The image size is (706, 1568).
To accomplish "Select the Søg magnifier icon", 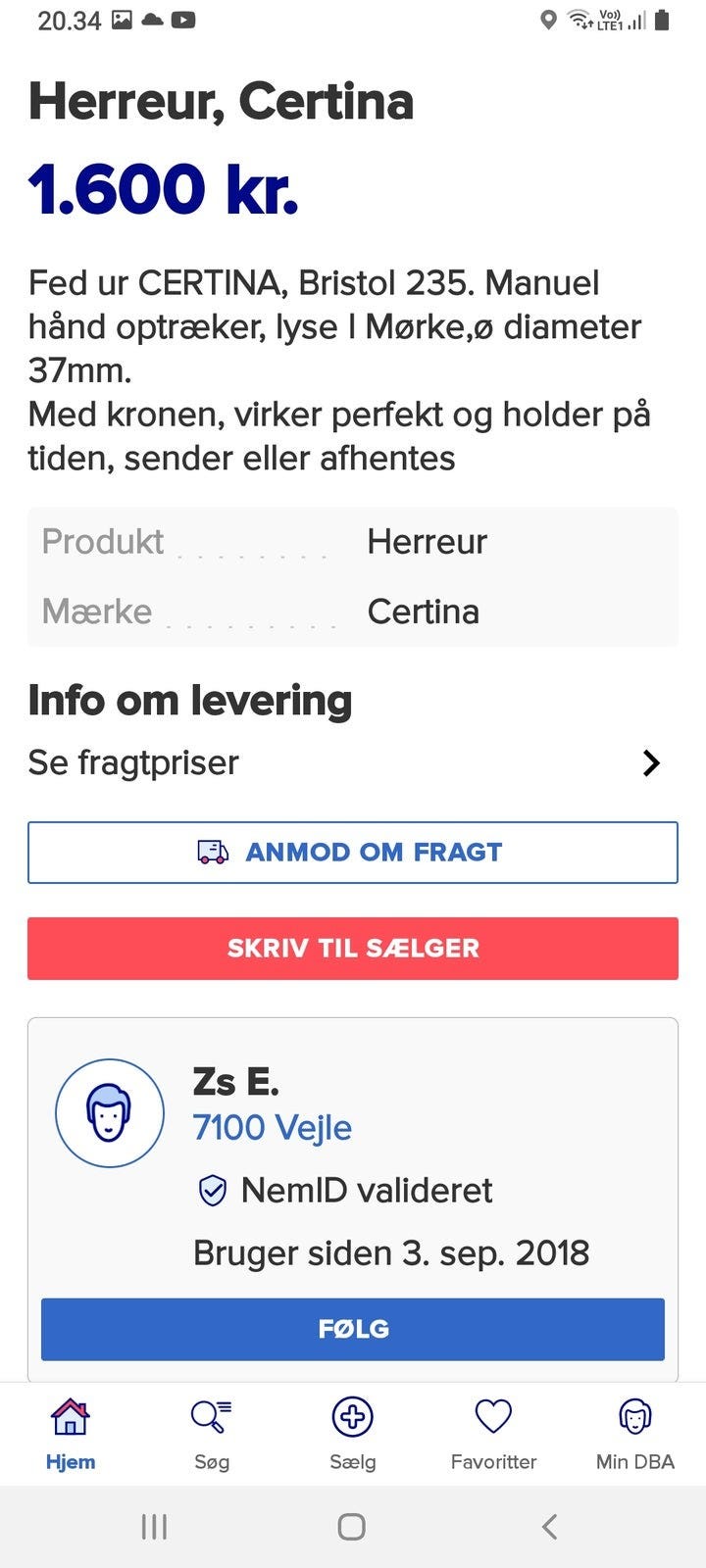I will [x=211, y=1417].
